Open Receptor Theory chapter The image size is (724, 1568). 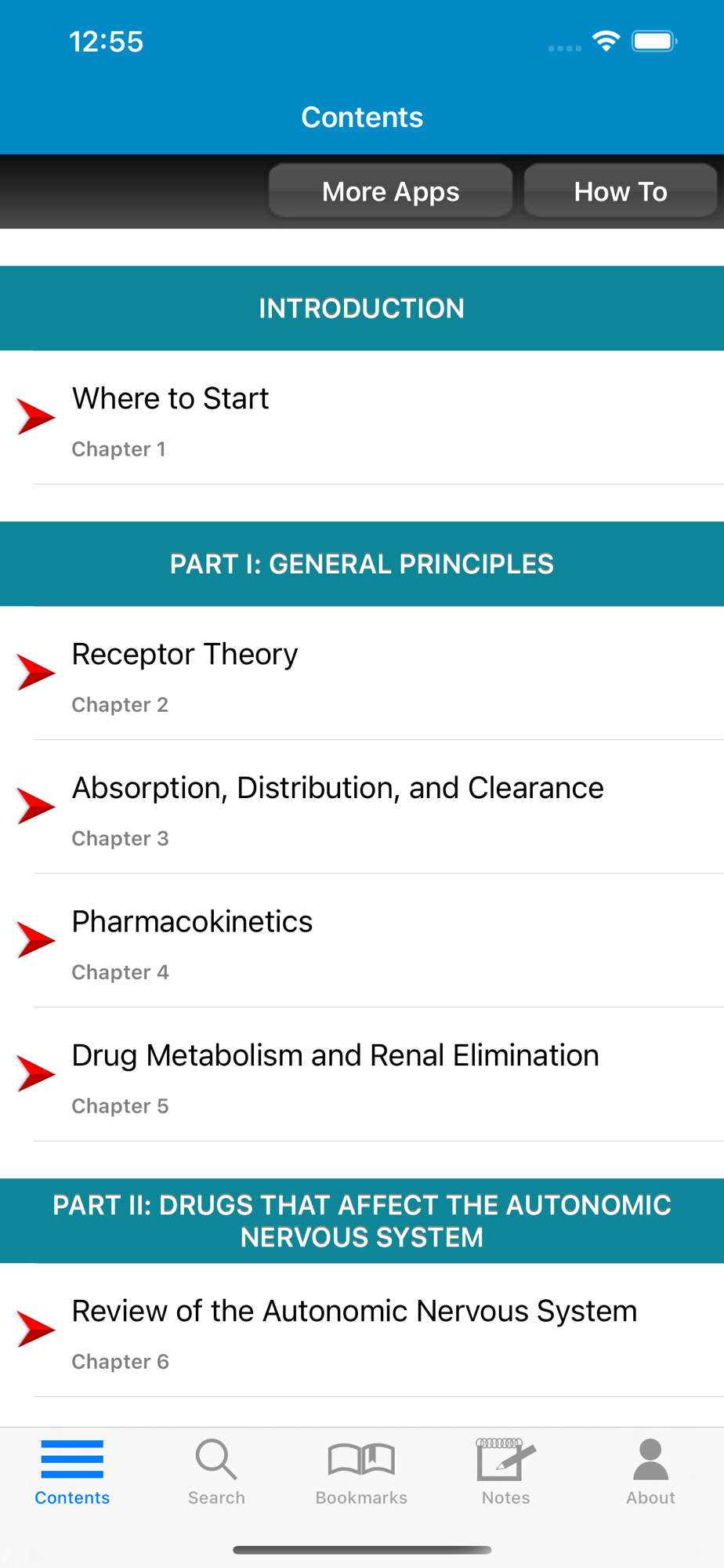(362, 673)
